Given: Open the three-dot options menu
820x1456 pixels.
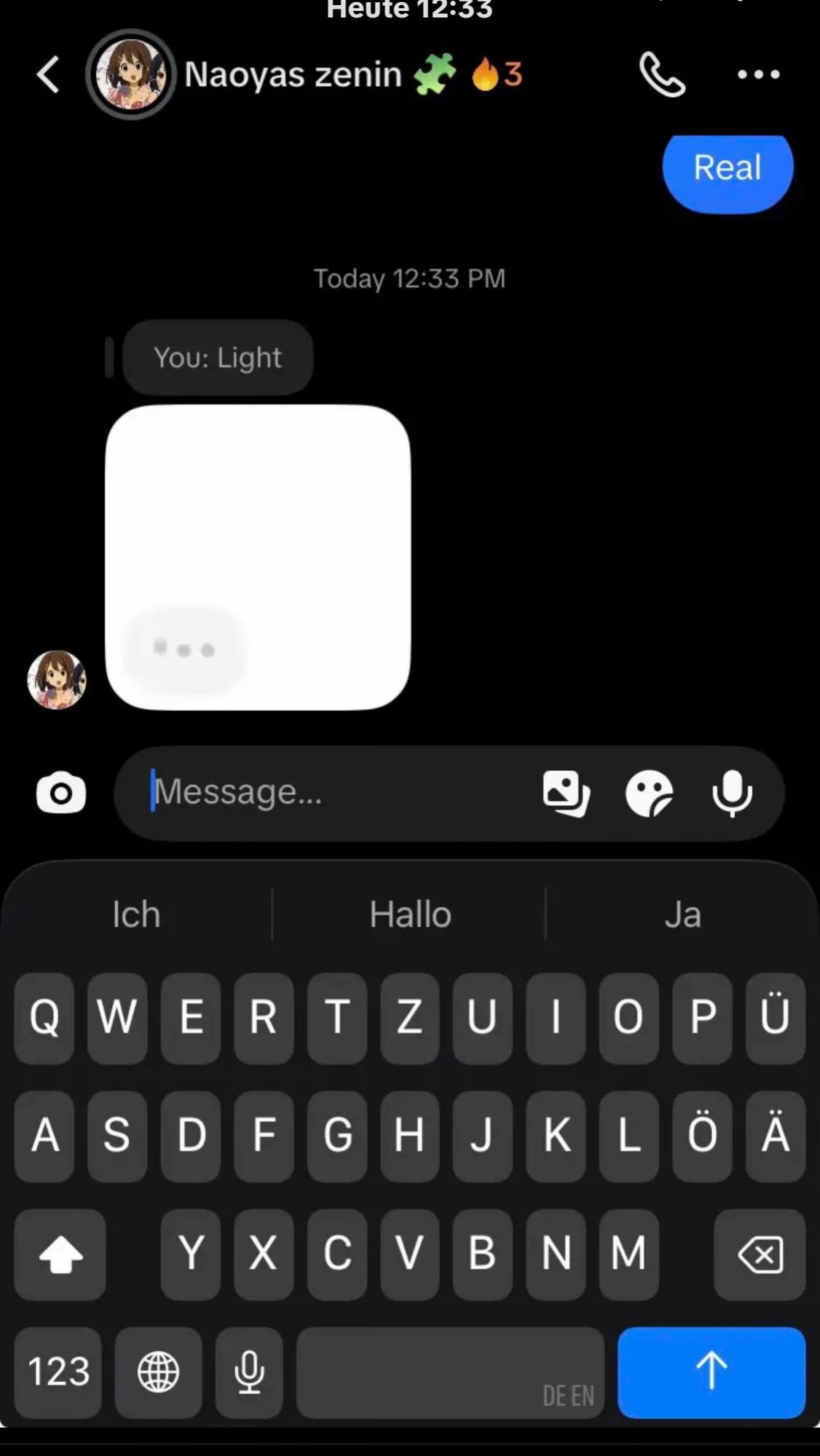Looking at the screenshot, I should [758, 74].
